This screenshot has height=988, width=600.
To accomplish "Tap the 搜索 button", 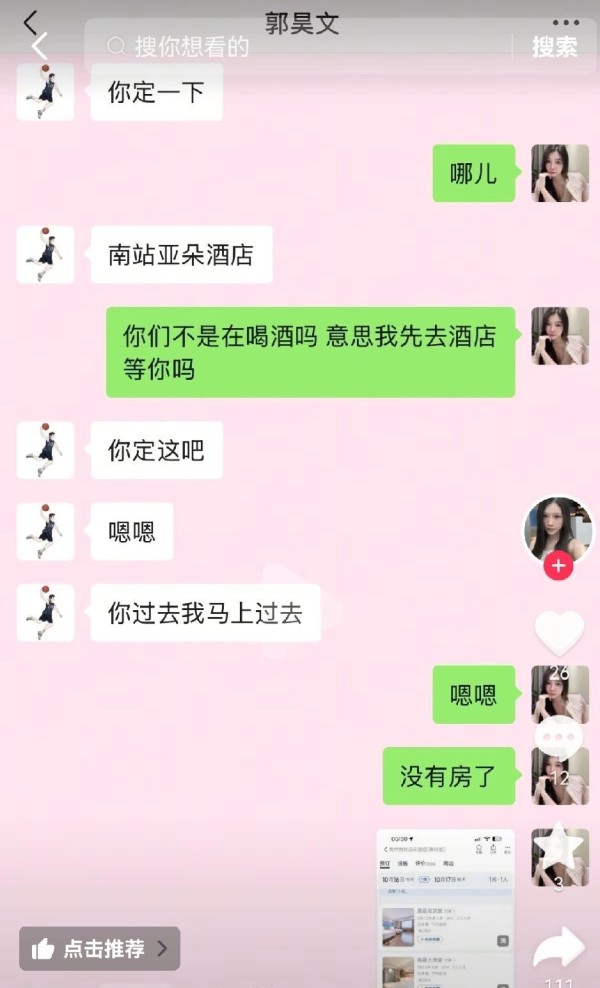I will 554,46.
